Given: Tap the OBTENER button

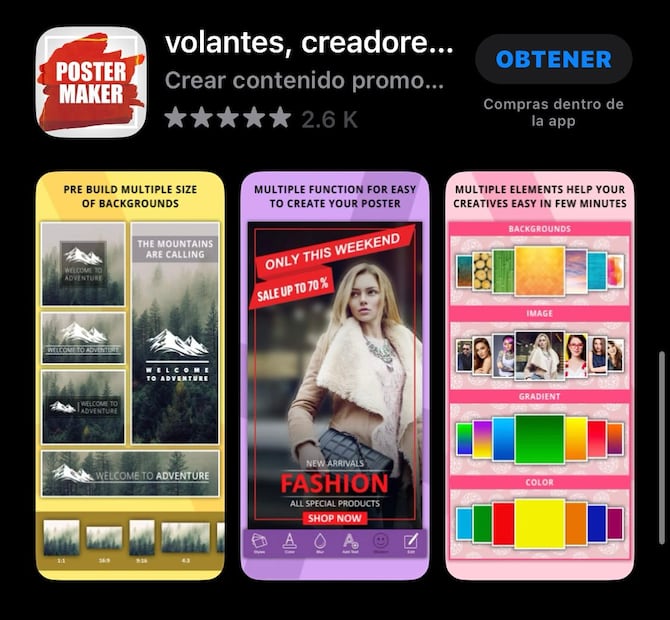Looking at the screenshot, I should 552,59.
